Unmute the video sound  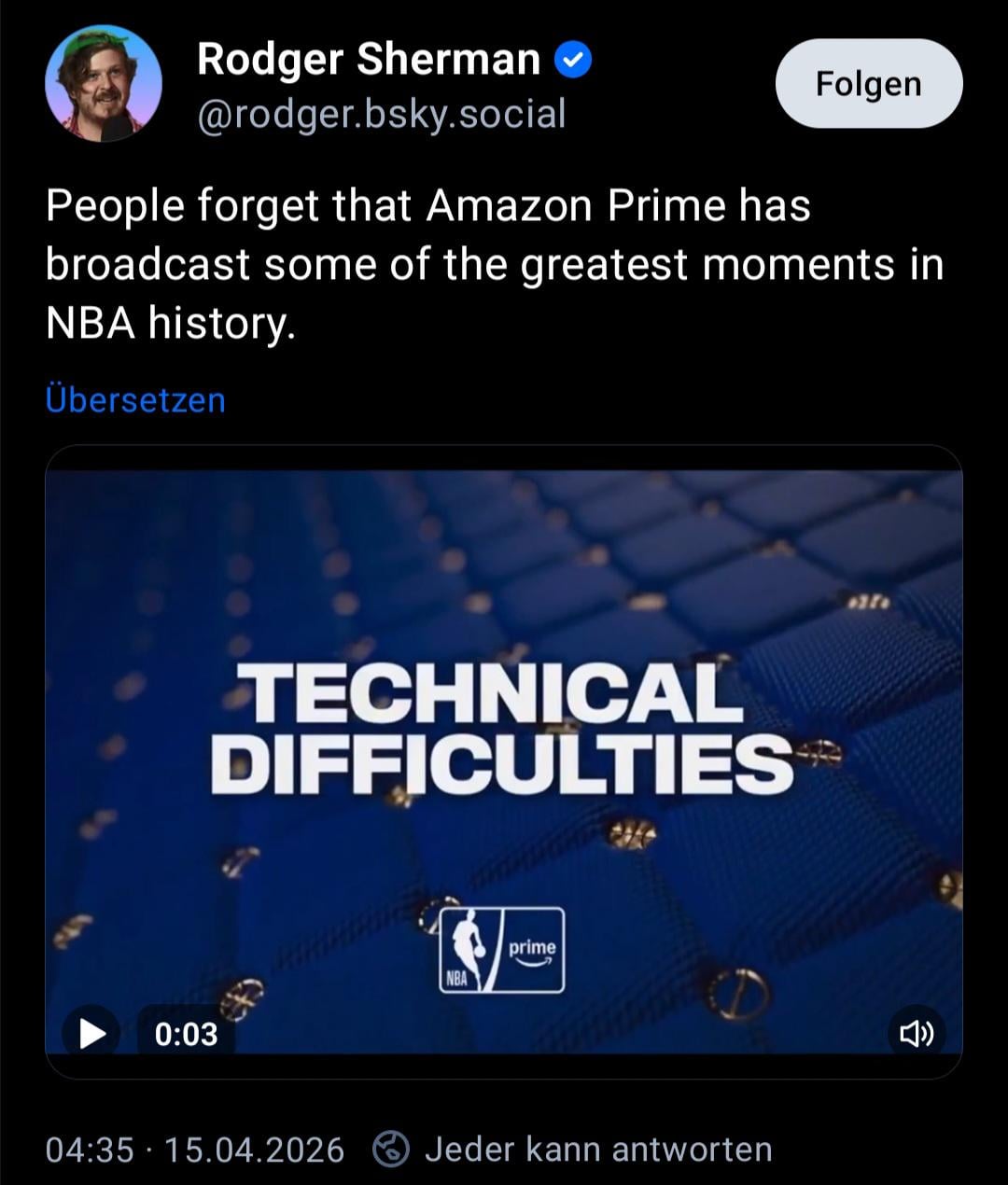[917, 1034]
